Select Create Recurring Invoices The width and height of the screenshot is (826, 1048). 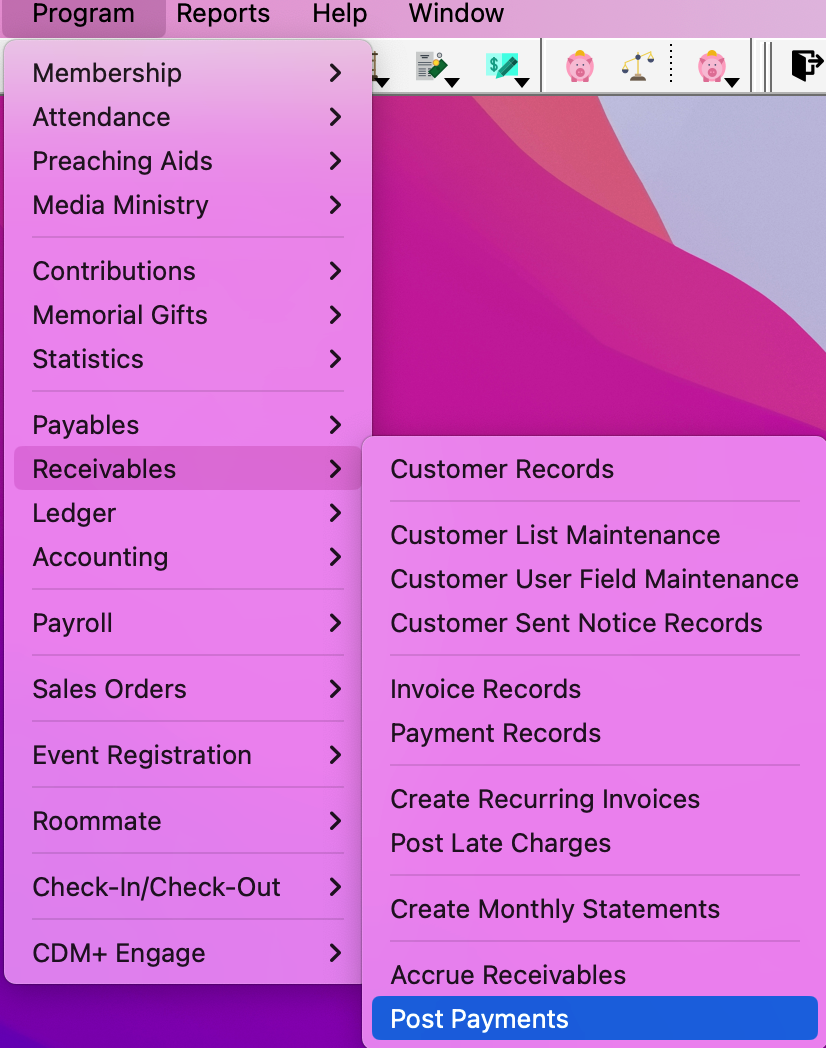(545, 799)
